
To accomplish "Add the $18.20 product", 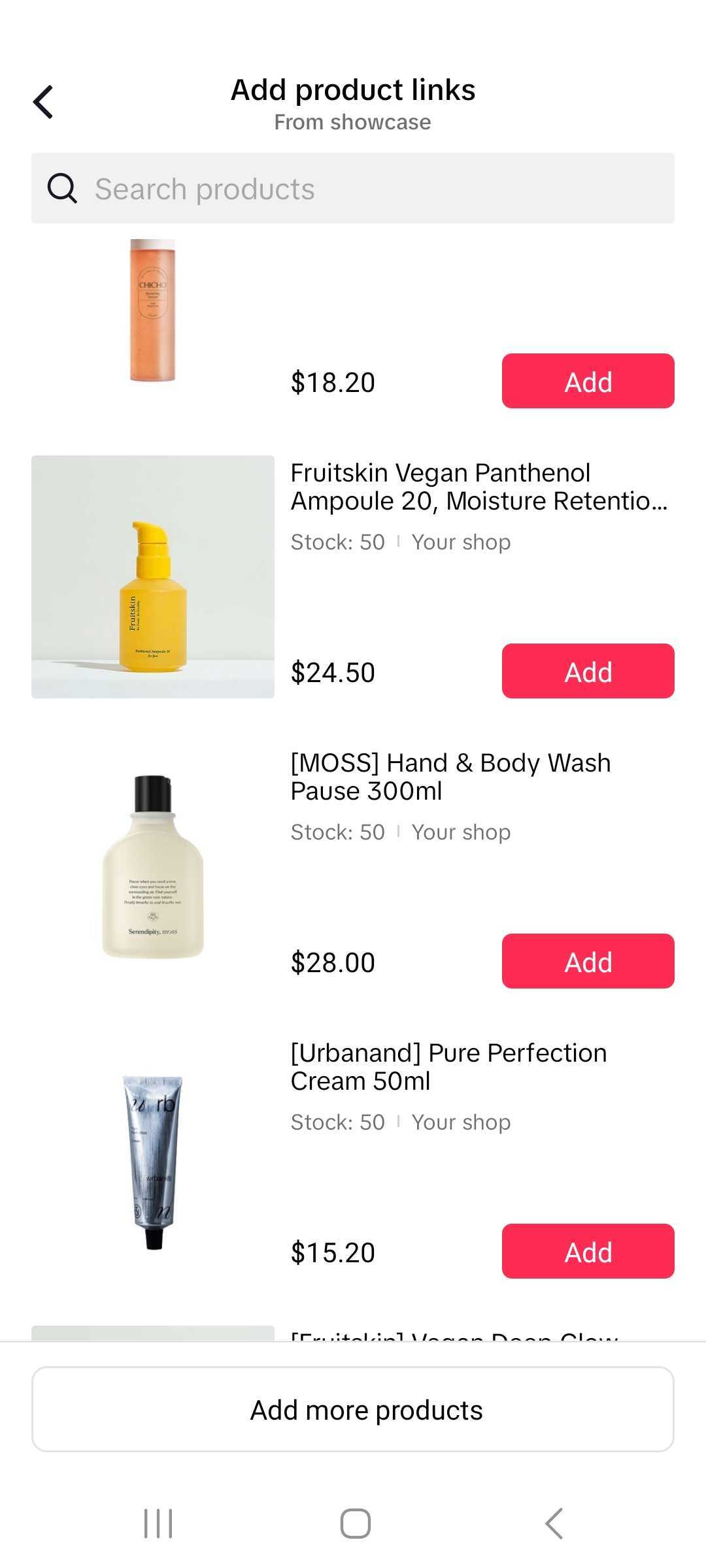I will pos(588,382).
